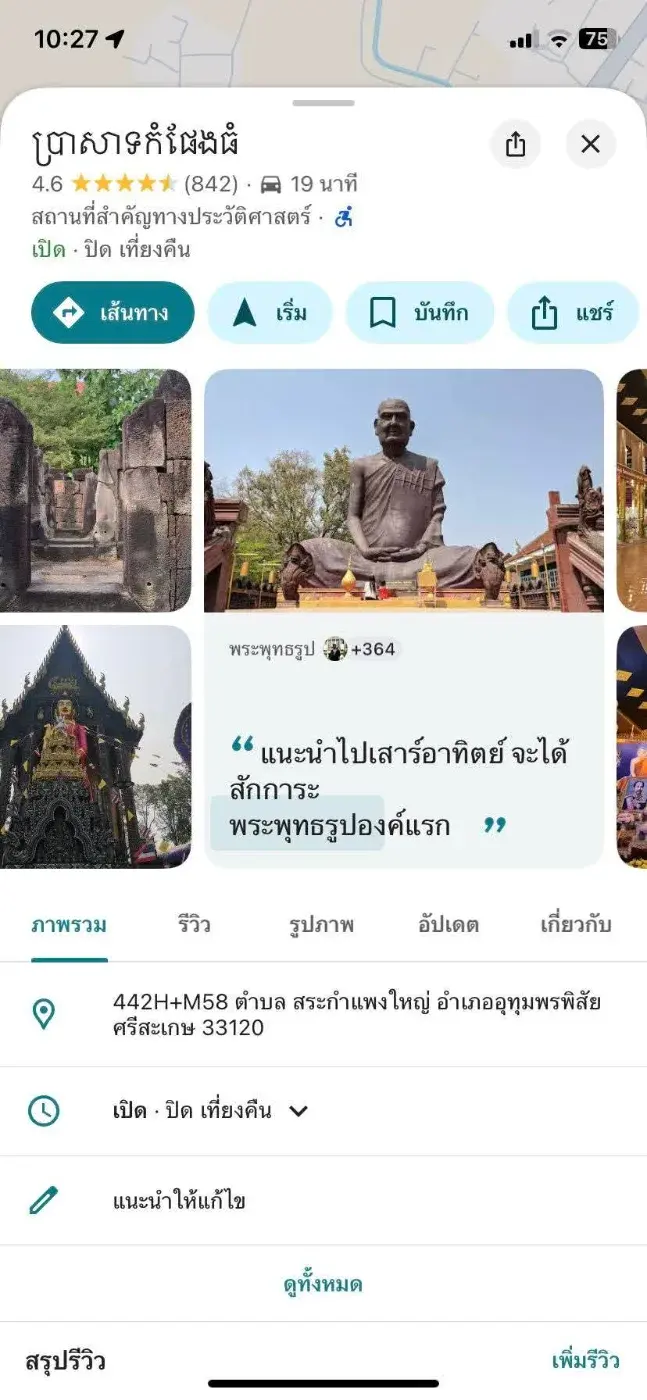Open the seated monk statue photo
647x1400 pixels.
pyautogui.click(x=403, y=490)
